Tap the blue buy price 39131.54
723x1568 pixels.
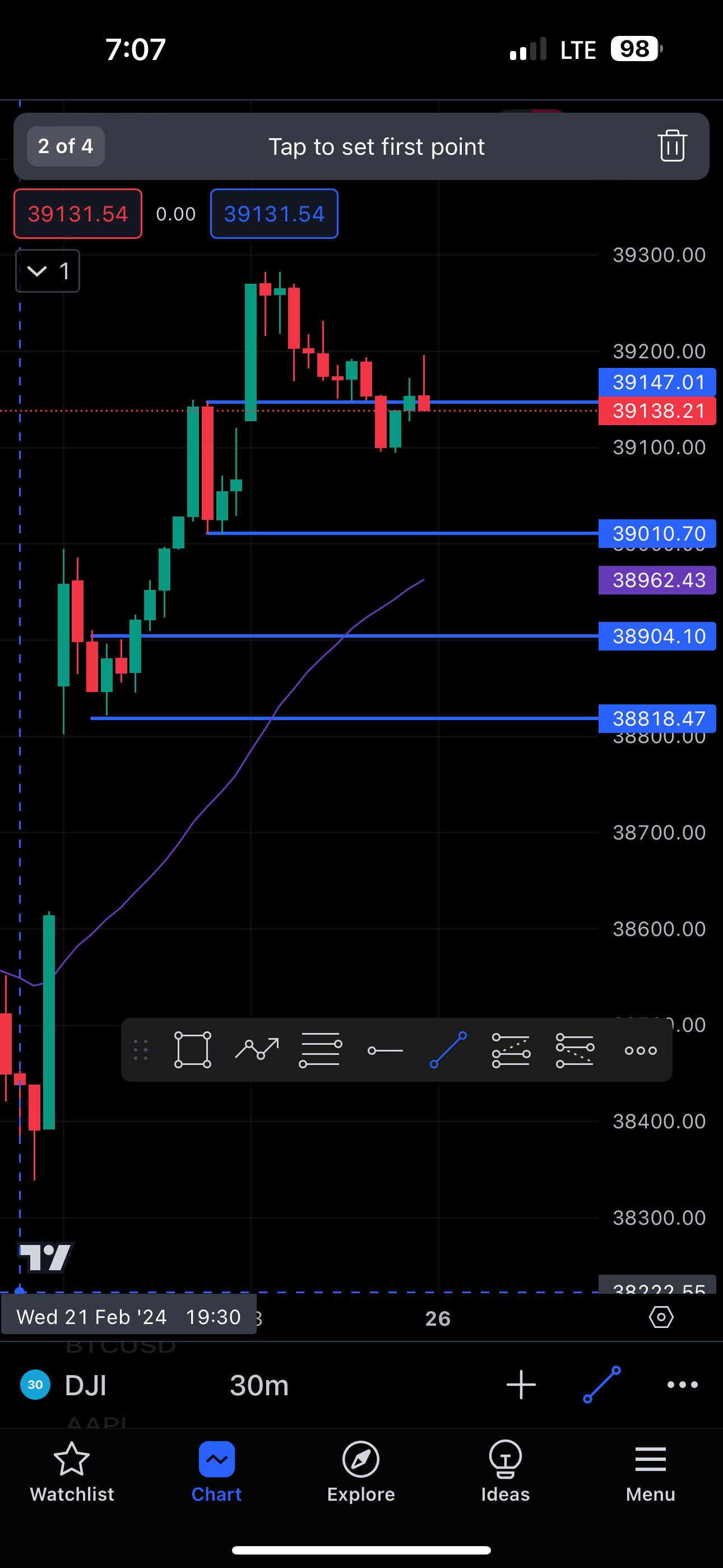274,214
